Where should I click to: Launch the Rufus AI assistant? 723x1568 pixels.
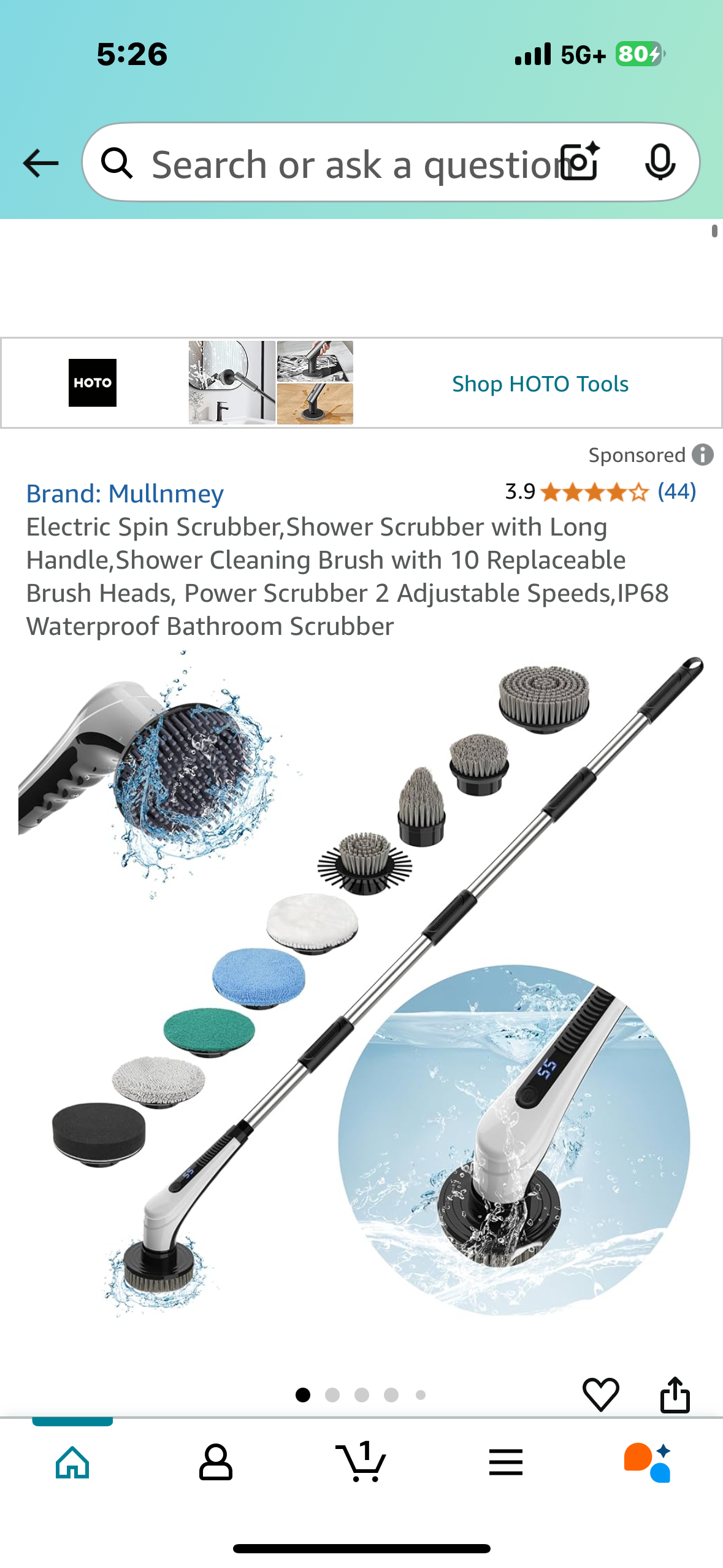(x=648, y=1462)
